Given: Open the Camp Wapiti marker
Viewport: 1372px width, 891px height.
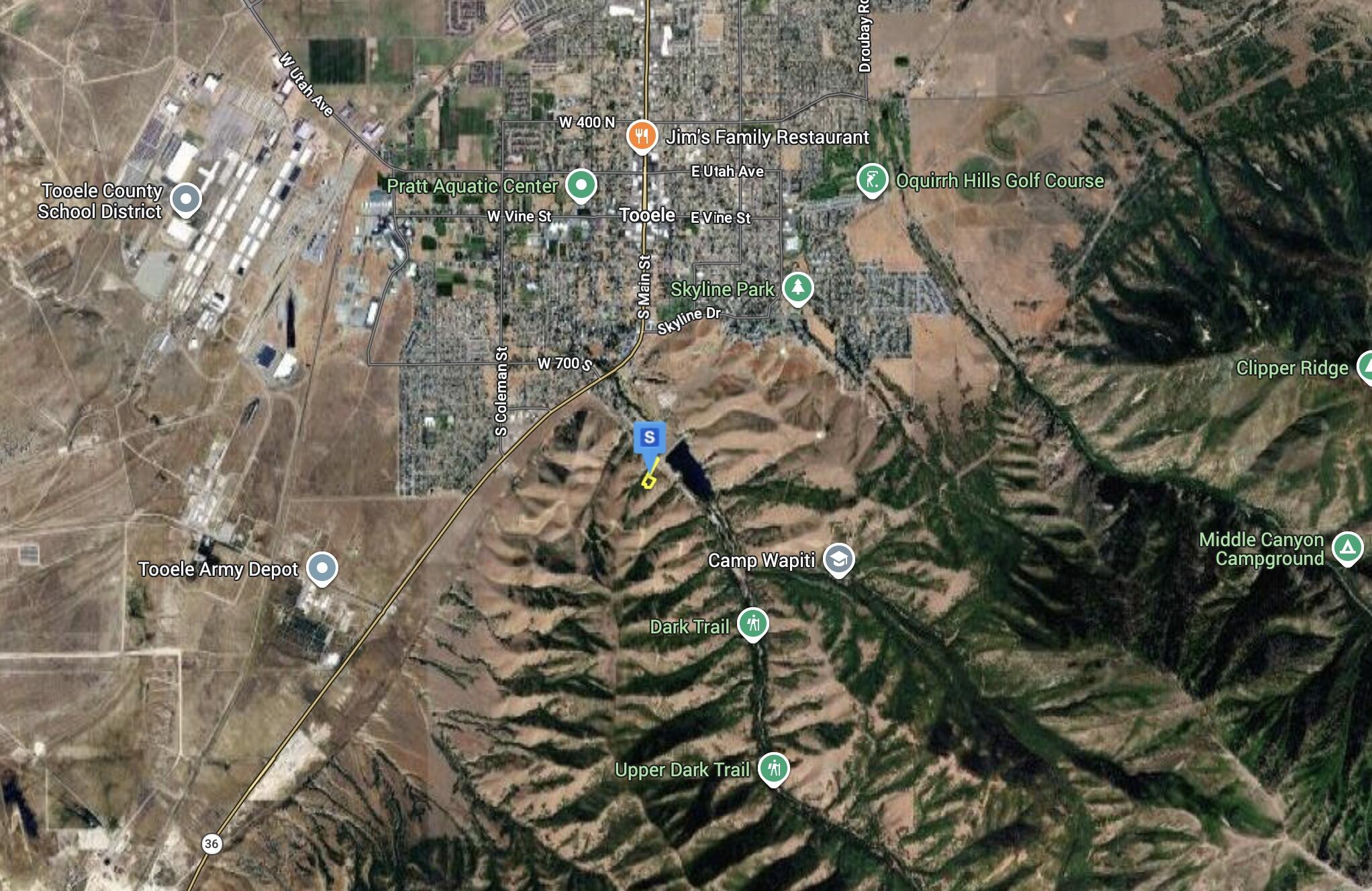Looking at the screenshot, I should point(838,559).
